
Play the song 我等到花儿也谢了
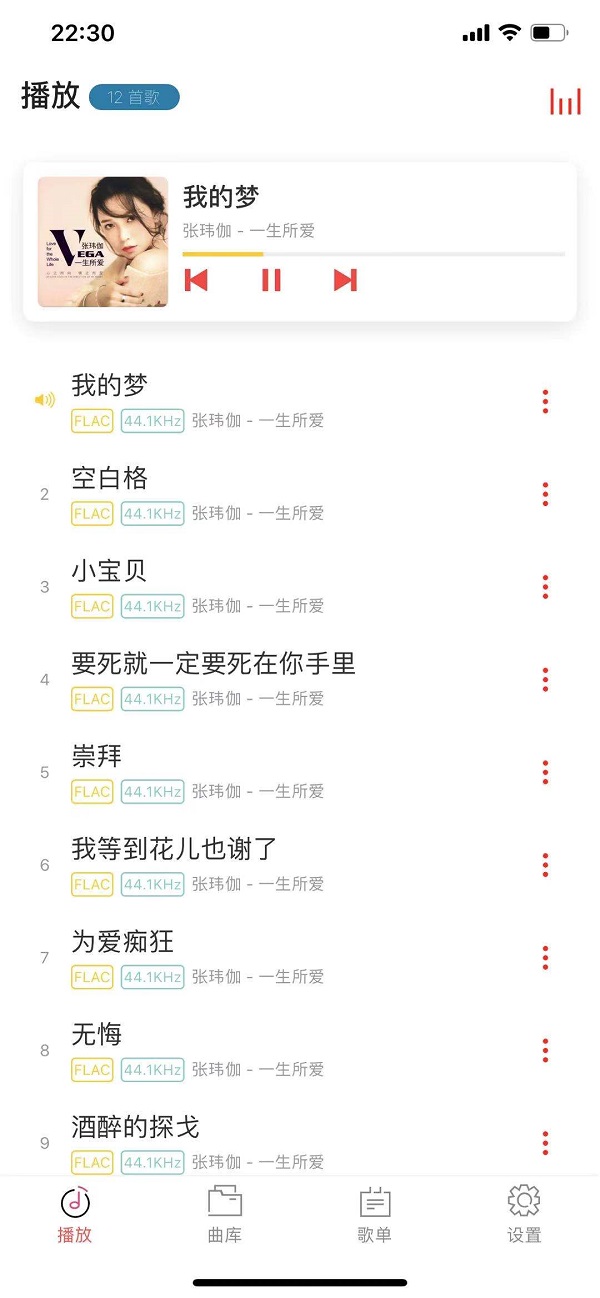tap(174, 850)
